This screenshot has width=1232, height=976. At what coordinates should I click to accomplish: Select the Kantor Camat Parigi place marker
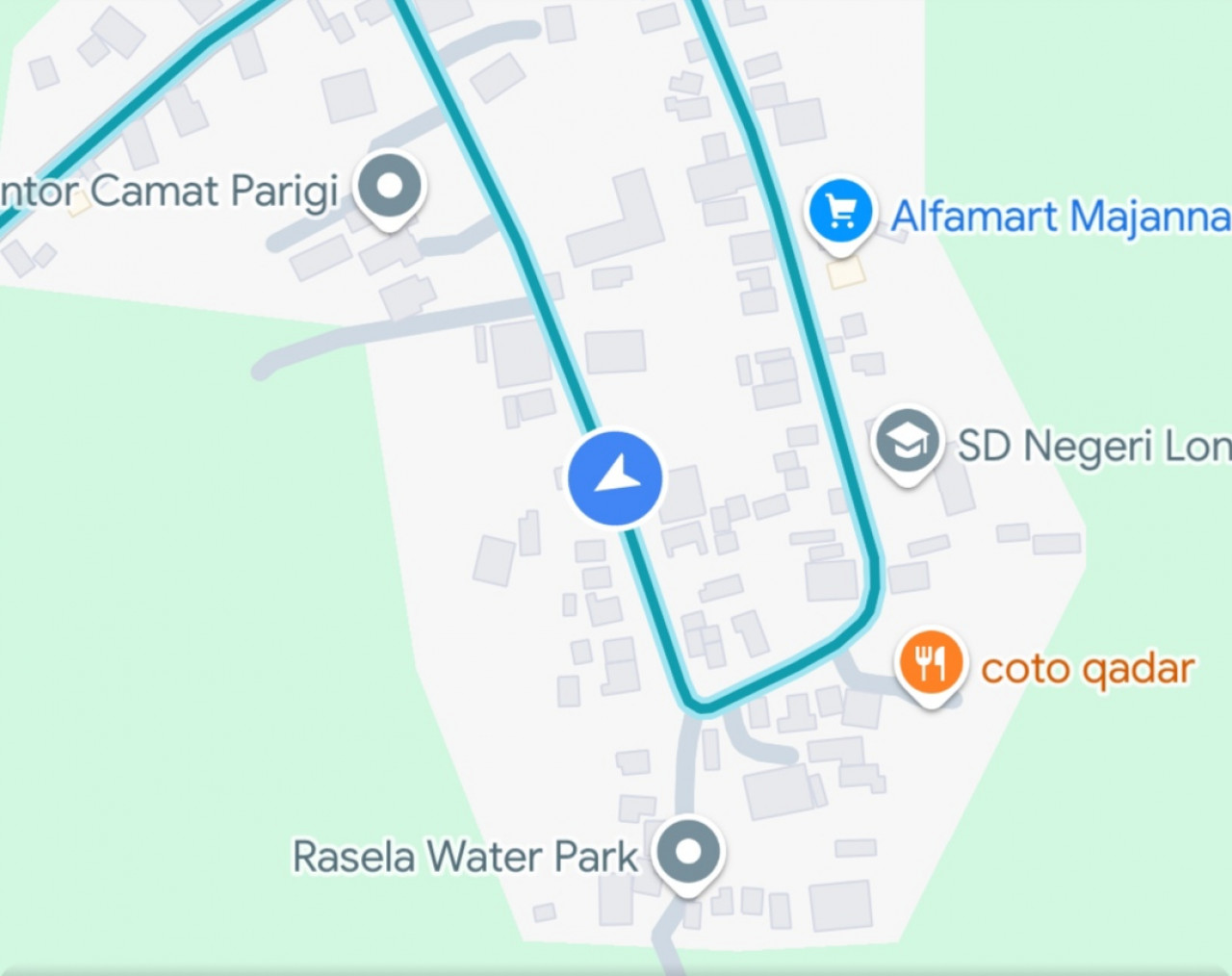click(x=388, y=187)
